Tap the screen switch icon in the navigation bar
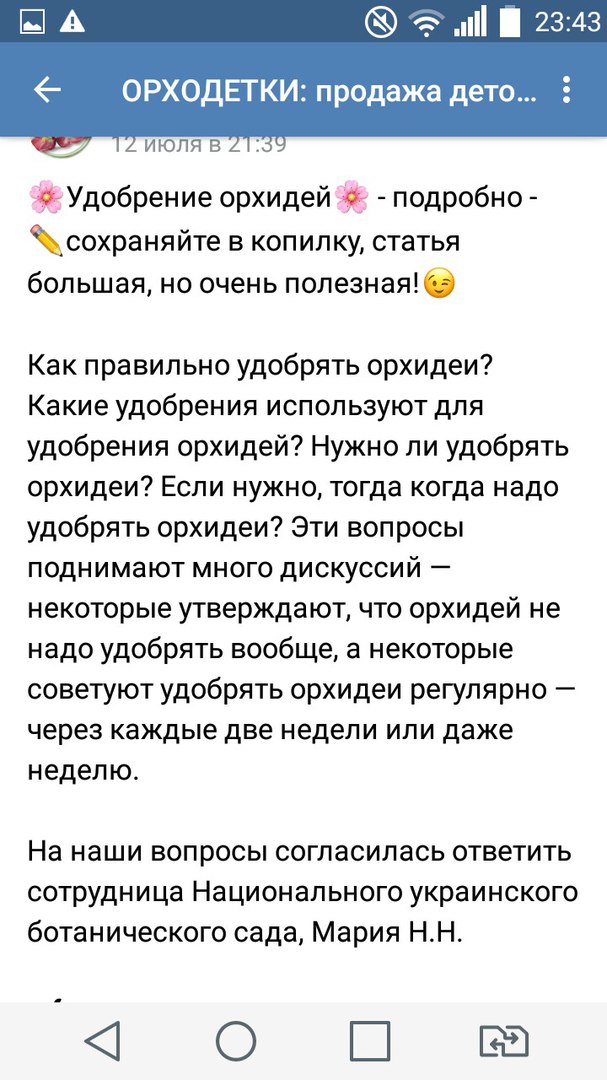The height and width of the screenshot is (1080, 607). pyautogui.click(x=503, y=1041)
